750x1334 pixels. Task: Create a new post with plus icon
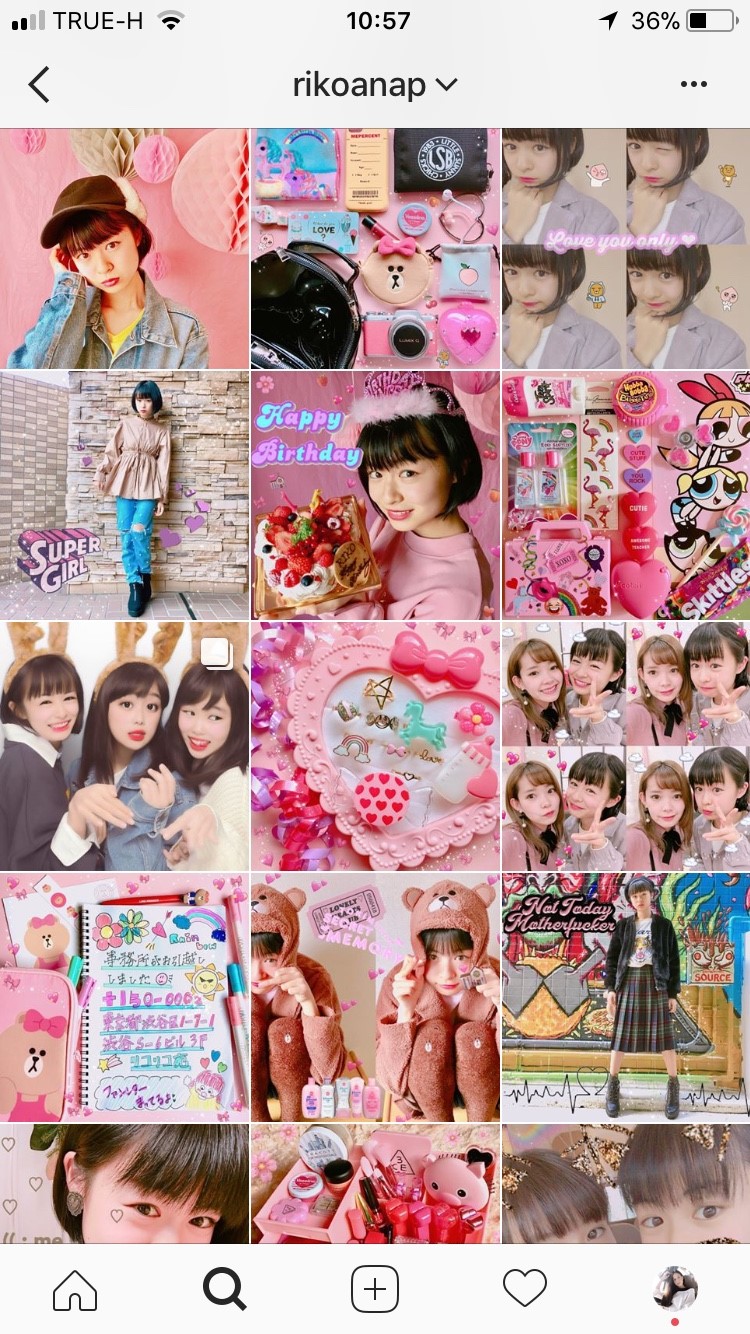point(375,1288)
